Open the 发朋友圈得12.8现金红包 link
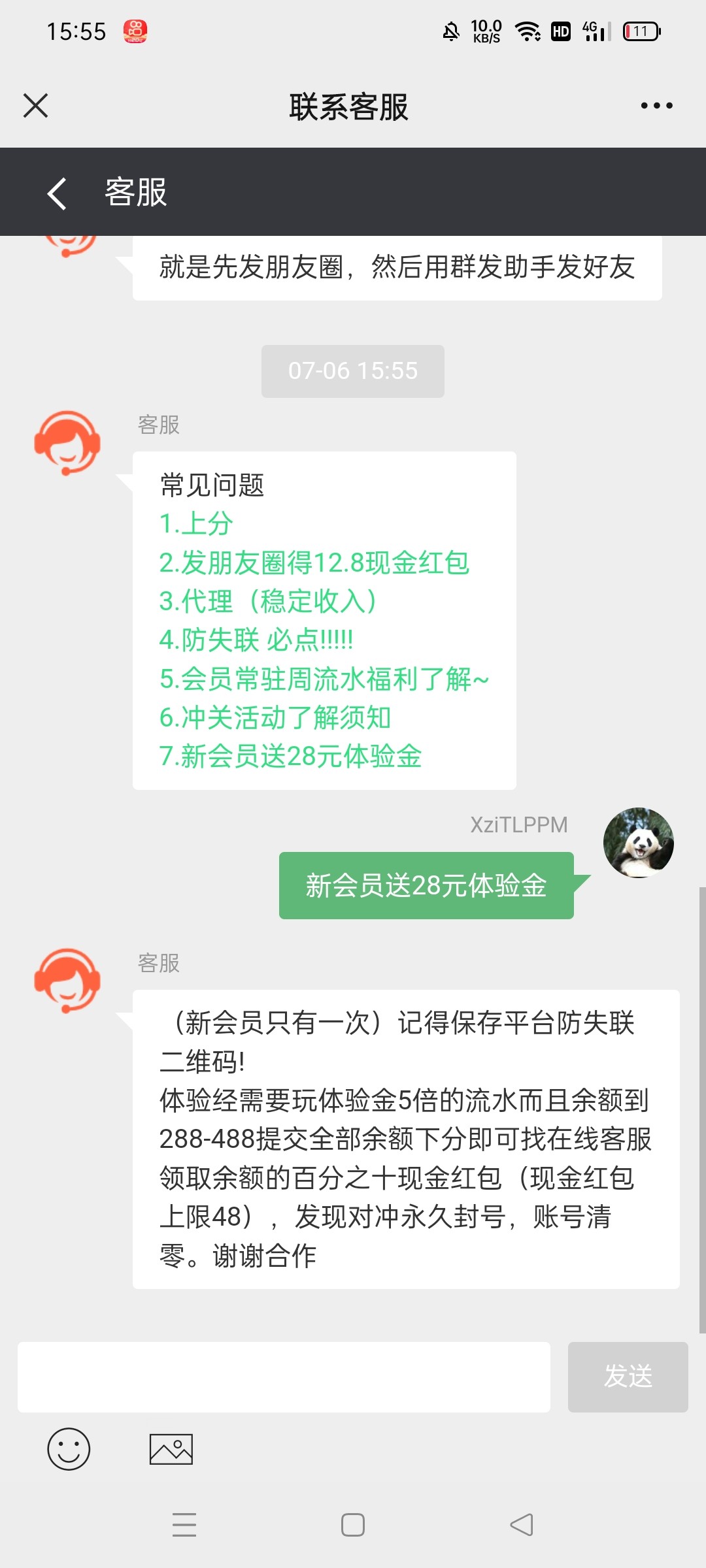The height and width of the screenshot is (1568, 706). pos(314,563)
